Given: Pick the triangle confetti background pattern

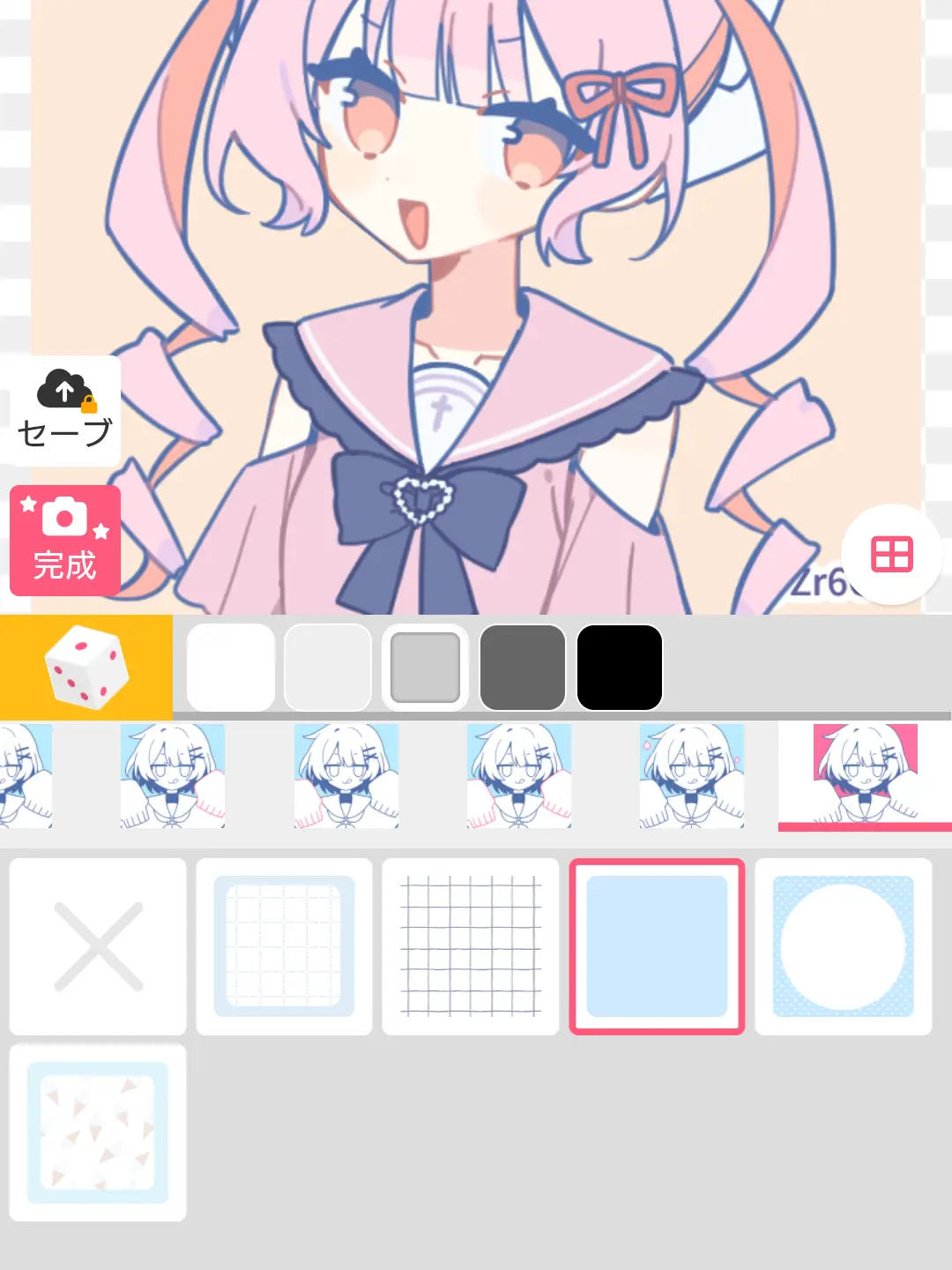Looking at the screenshot, I should [x=97, y=1132].
